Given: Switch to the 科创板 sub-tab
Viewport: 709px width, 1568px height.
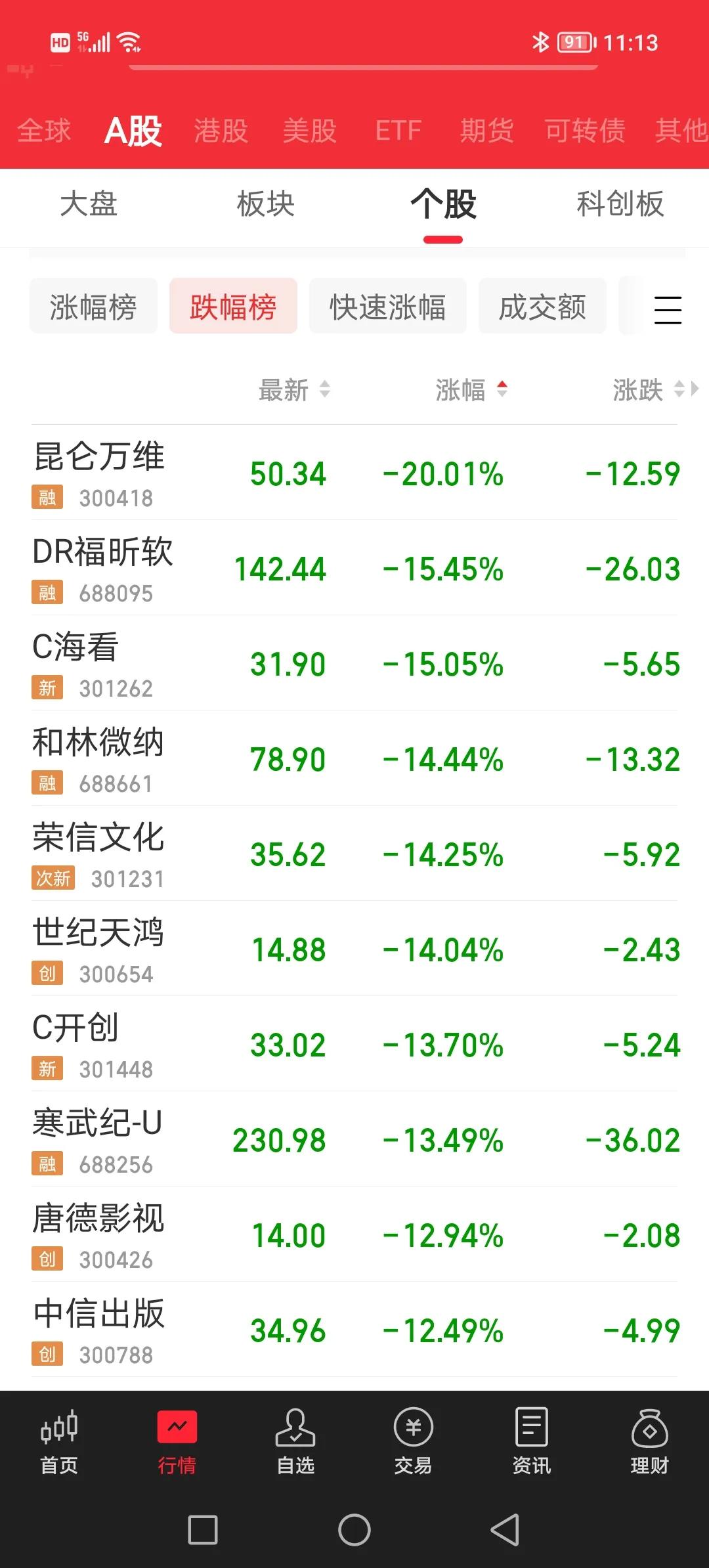Looking at the screenshot, I should tap(620, 204).
